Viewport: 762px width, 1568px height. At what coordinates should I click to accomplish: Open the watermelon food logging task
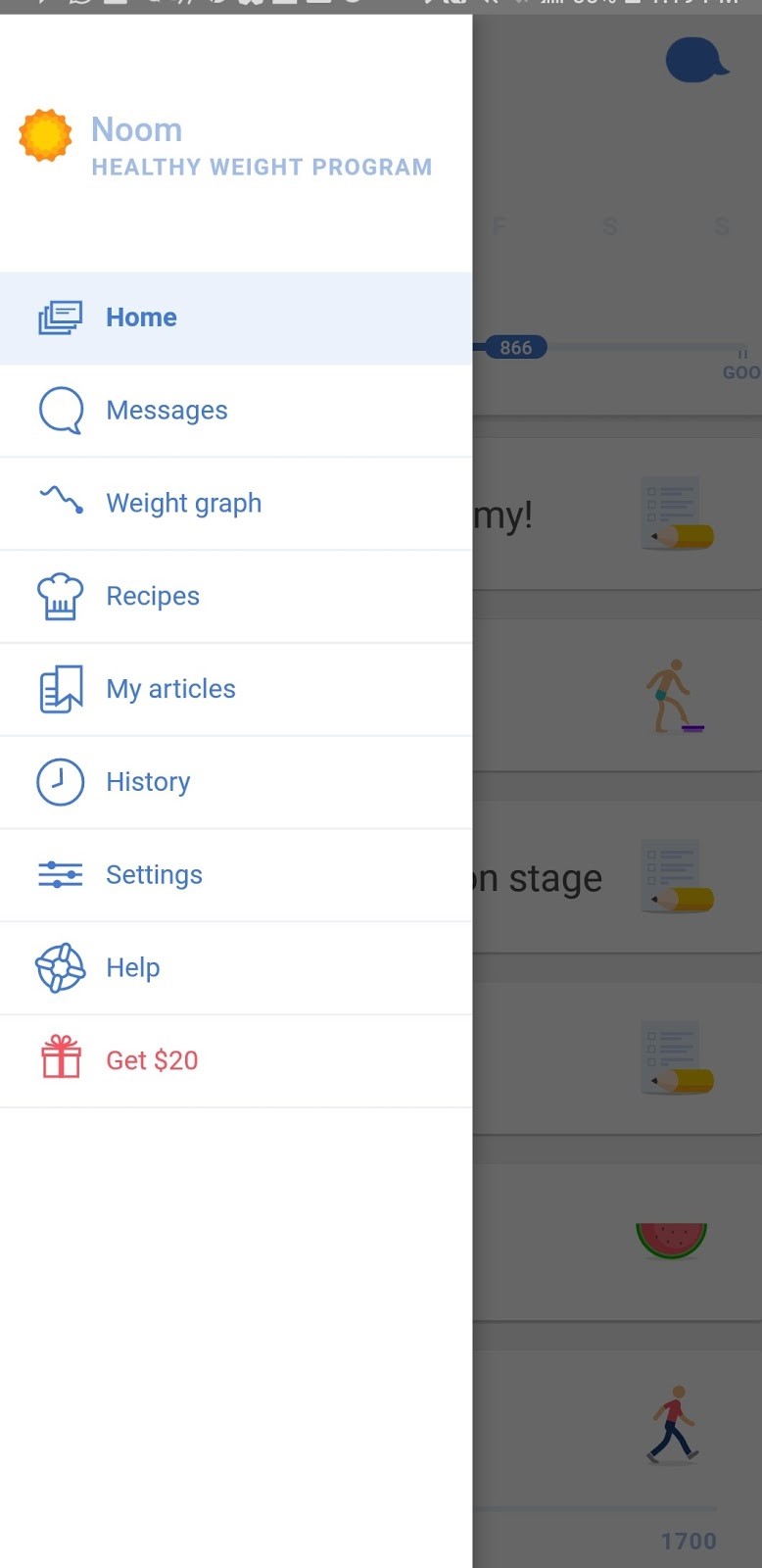pos(672,1237)
